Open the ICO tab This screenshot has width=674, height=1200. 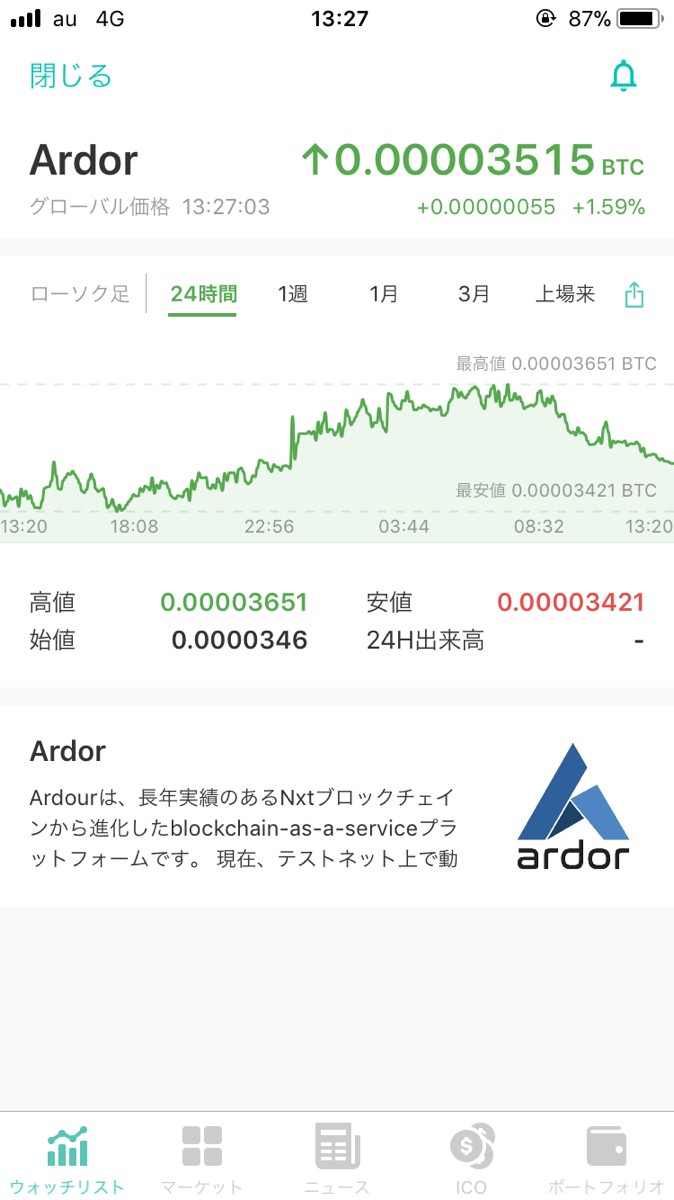[471, 1160]
